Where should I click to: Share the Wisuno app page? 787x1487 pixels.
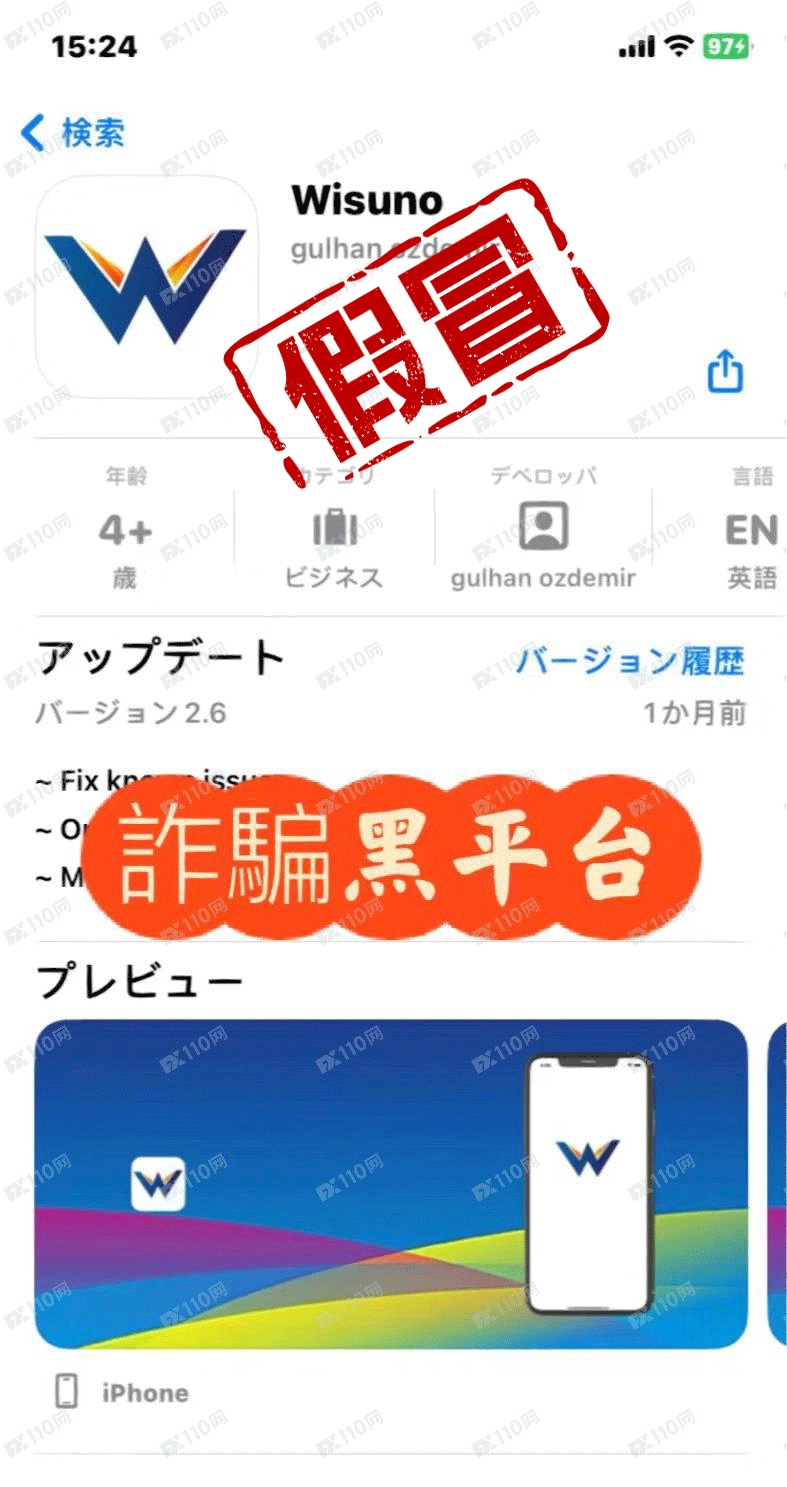[725, 373]
